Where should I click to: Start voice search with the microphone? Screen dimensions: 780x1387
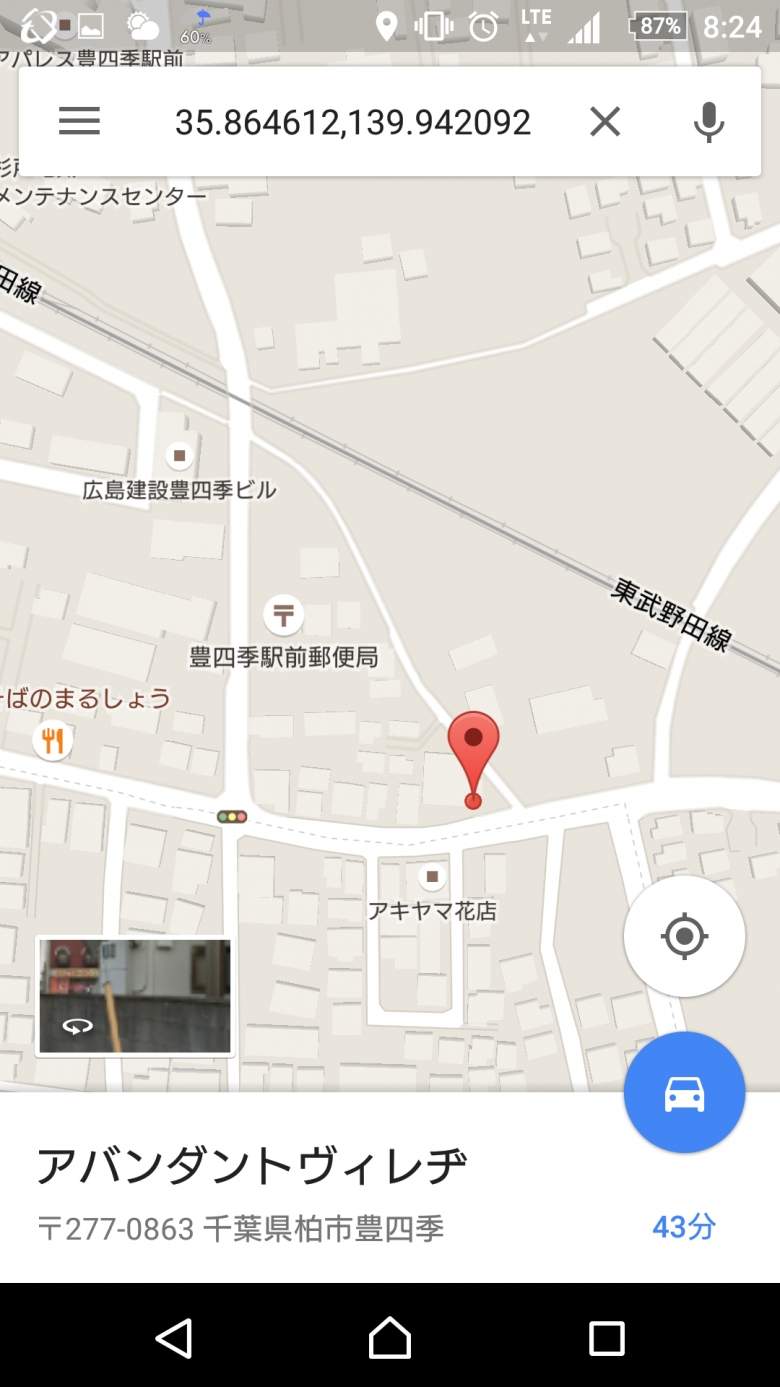[709, 122]
